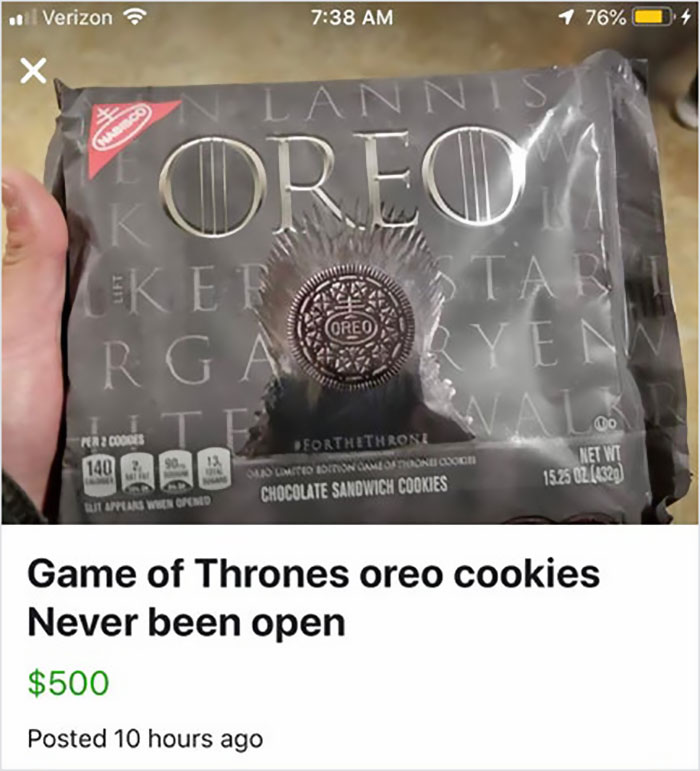Screen dimensions: 700x771
Task: Open the listing photo of the Oreo package
Action: point(350,290)
